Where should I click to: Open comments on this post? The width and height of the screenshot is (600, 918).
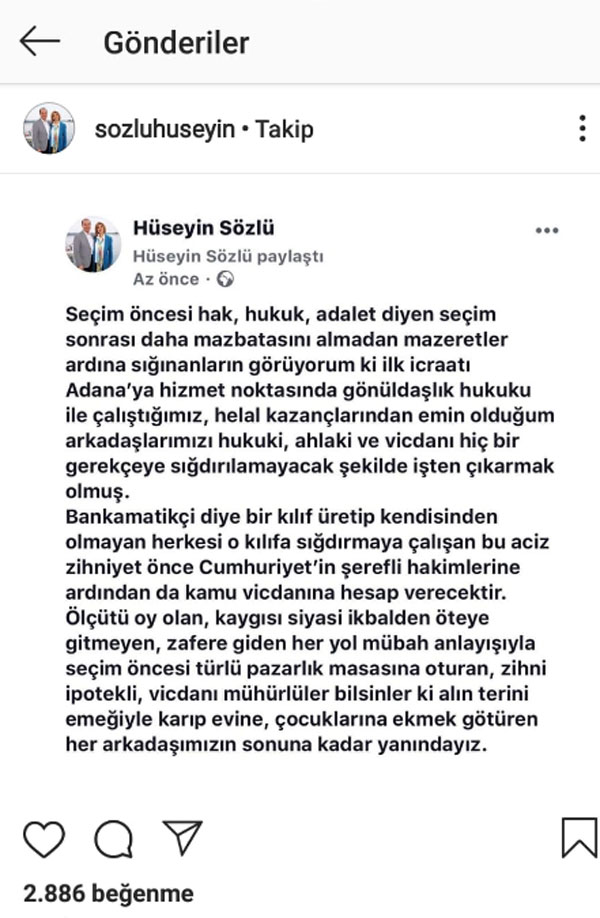(x=113, y=838)
